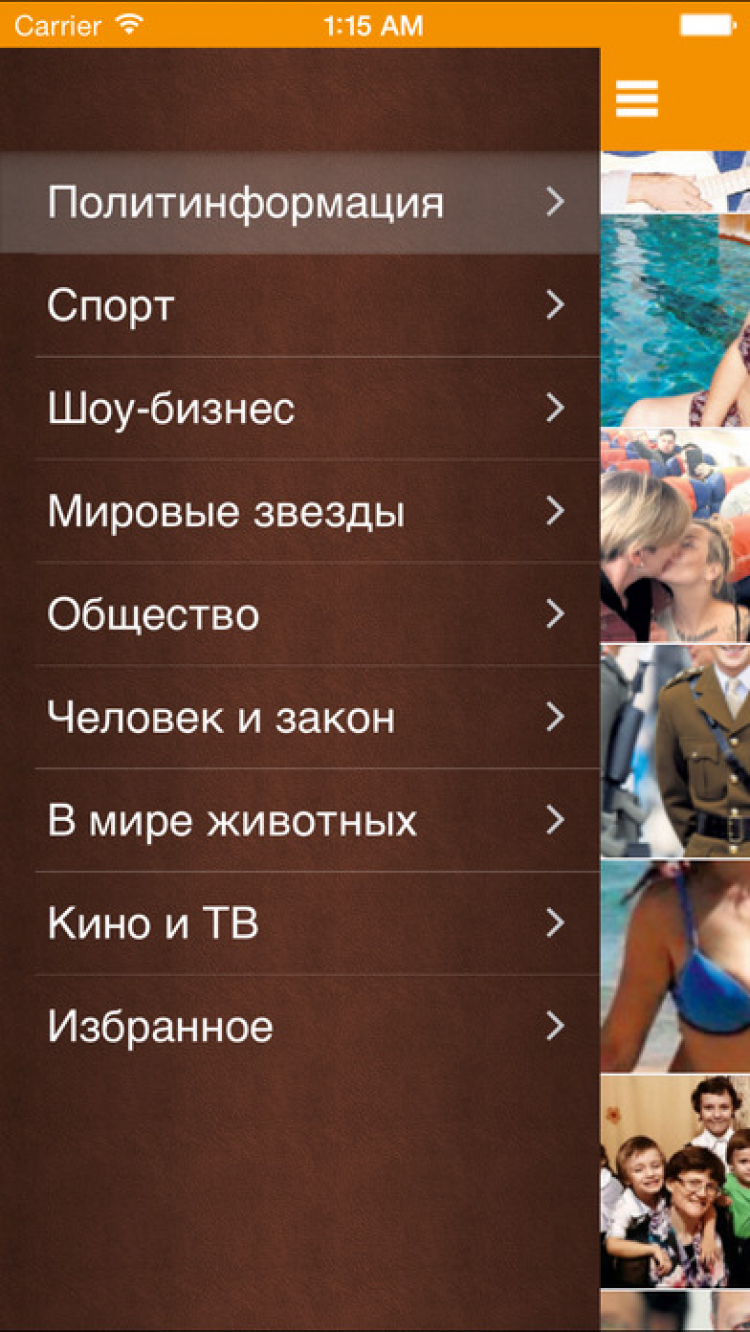Open the swimming pool photo article
The image size is (750, 1332).
click(x=675, y=320)
